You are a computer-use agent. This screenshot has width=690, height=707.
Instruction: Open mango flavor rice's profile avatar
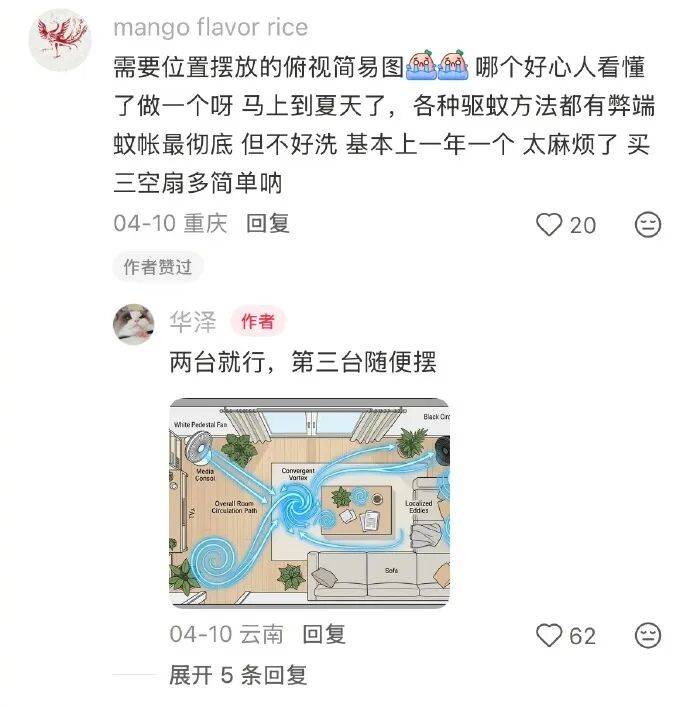click(x=60, y=39)
